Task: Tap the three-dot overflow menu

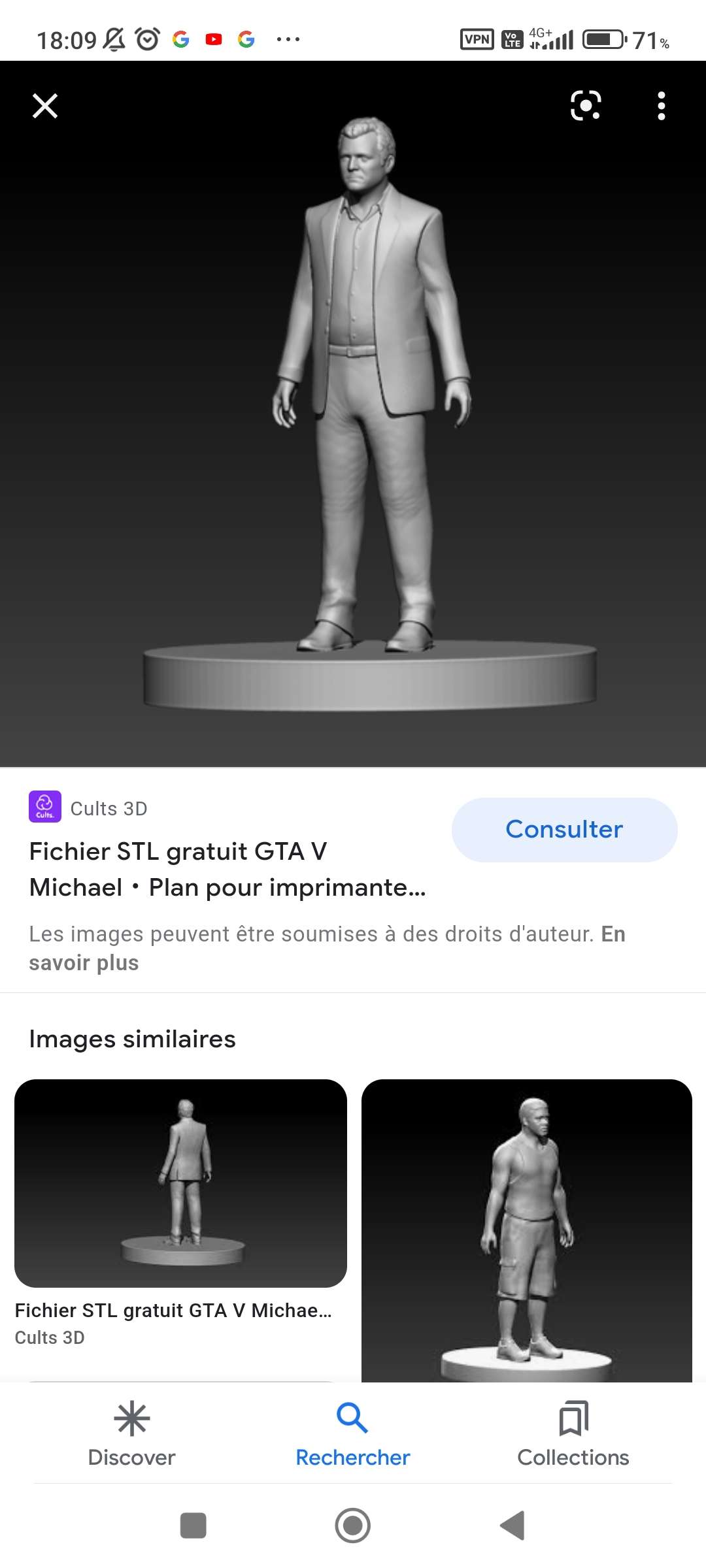Action: (x=662, y=106)
